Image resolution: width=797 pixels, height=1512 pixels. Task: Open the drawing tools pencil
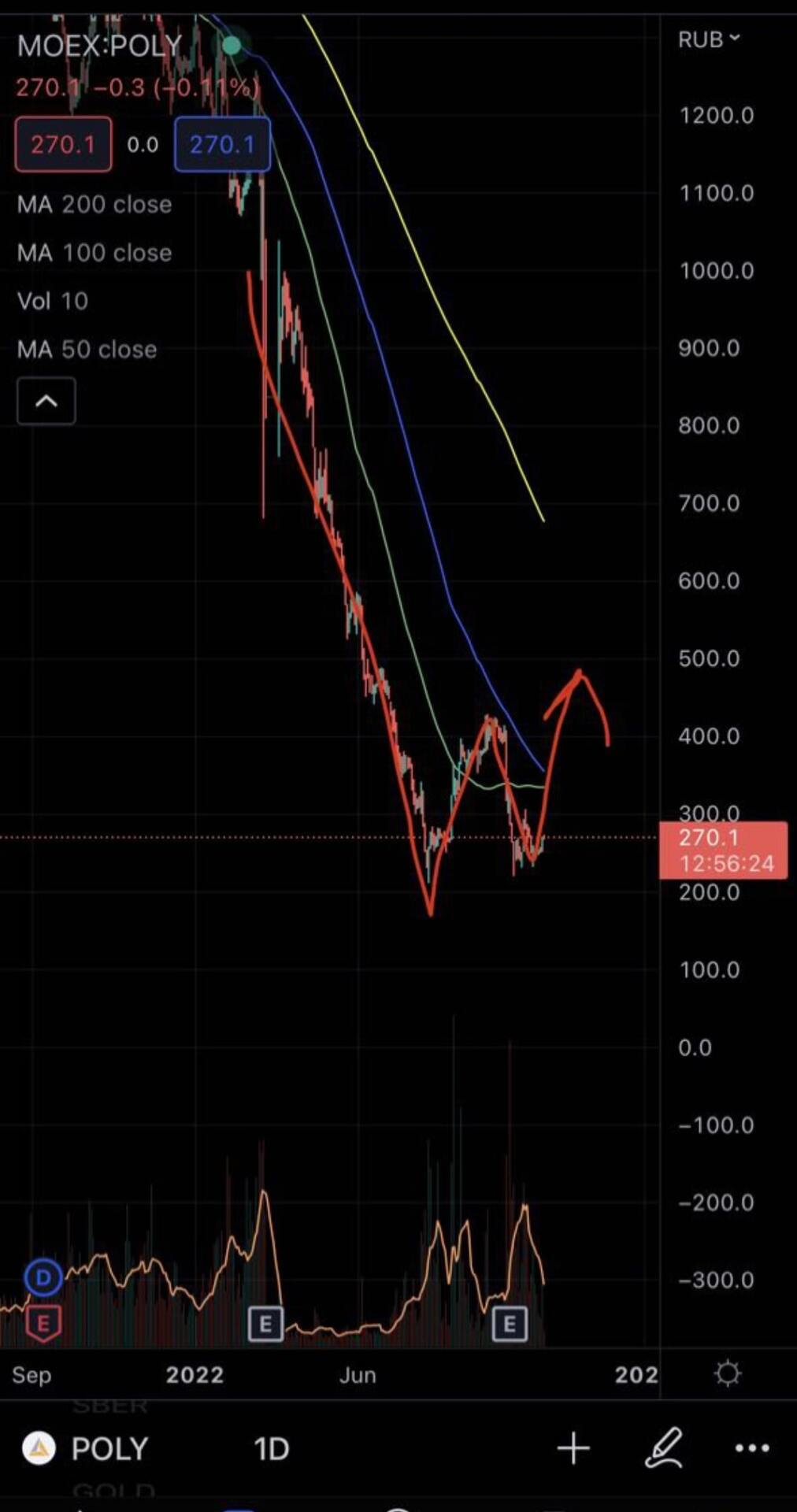click(x=663, y=1447)
